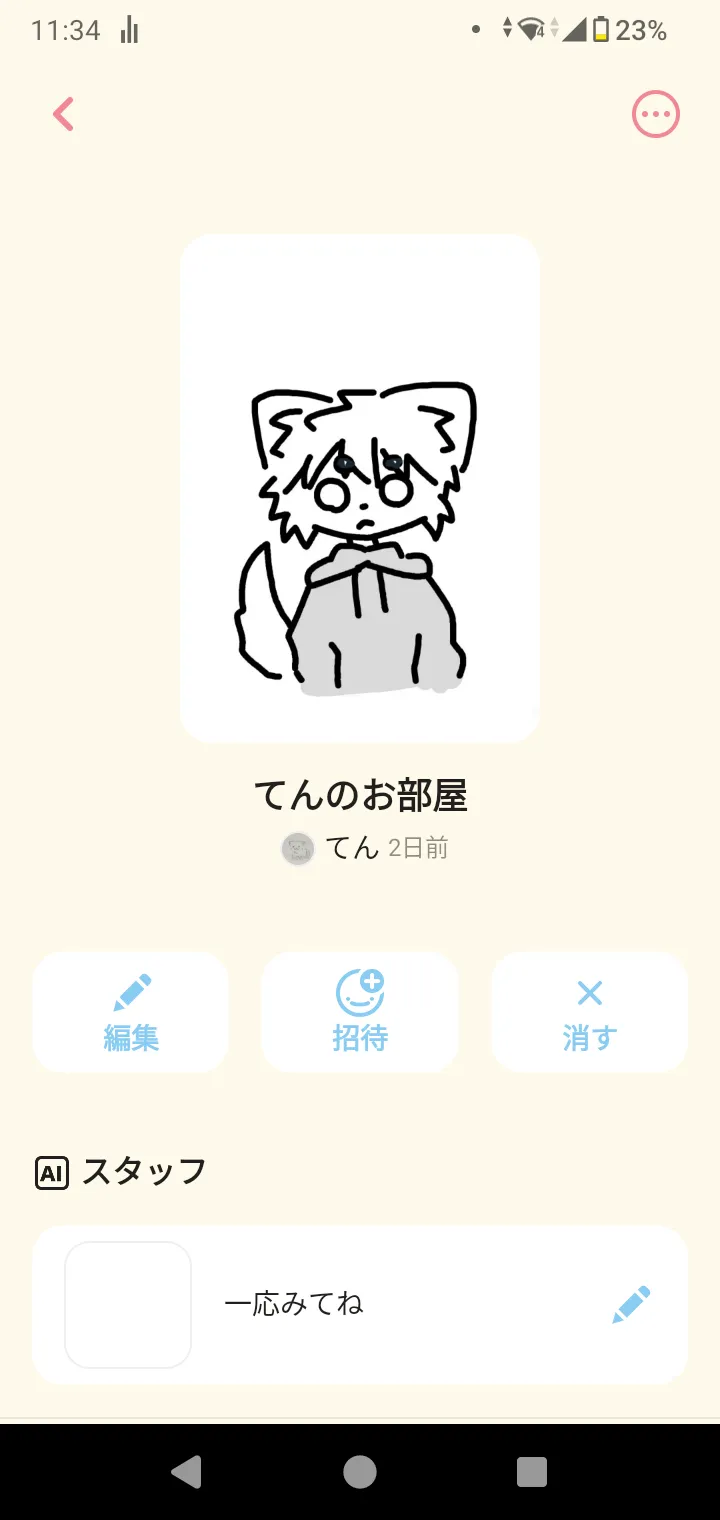The height and width of the screenshot is (1520, 720).
Task: Invite someone with the 招待 button
Action: [360, 1012]
